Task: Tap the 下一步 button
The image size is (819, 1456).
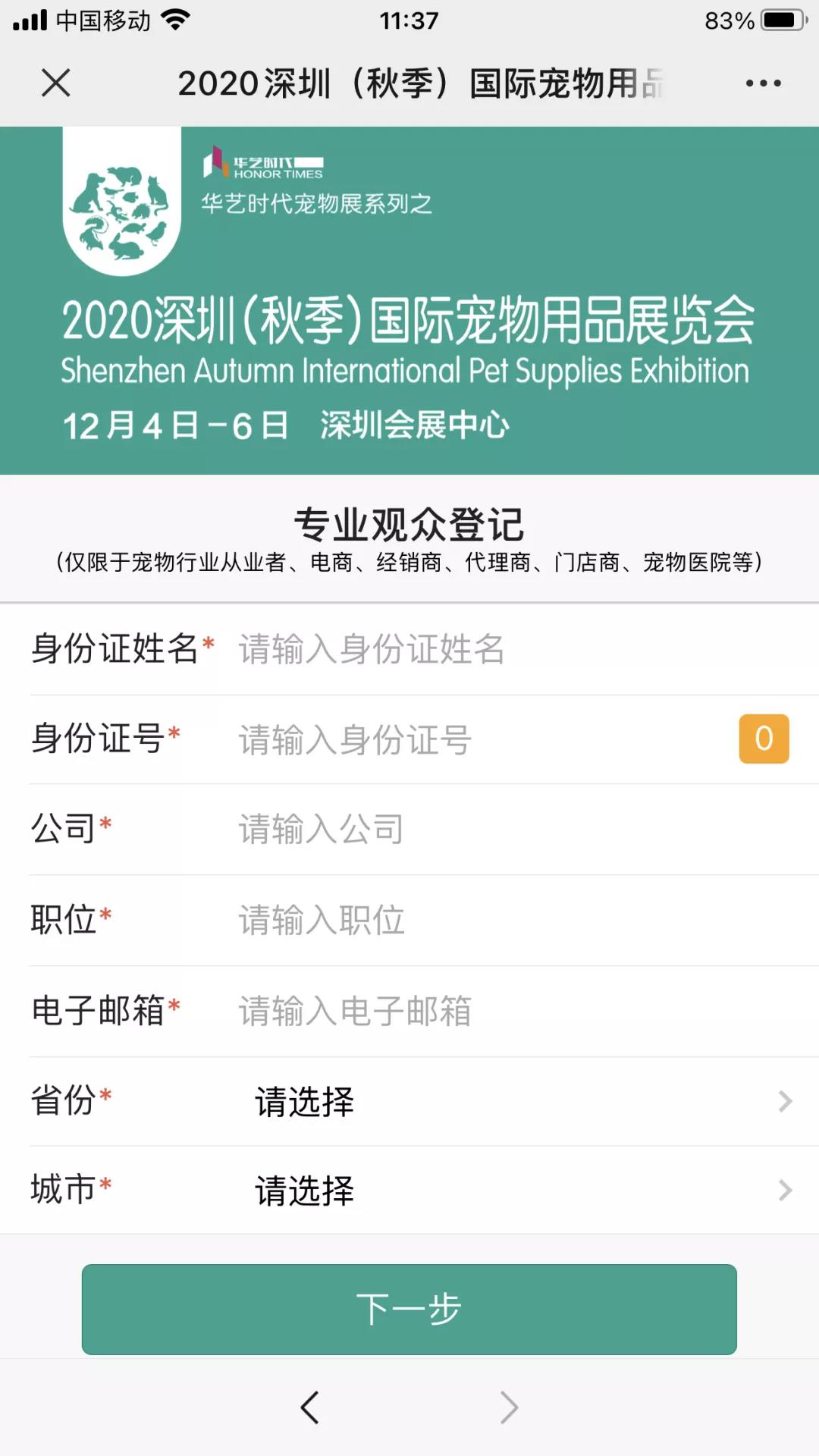Action: click(x=409, y=1309)
